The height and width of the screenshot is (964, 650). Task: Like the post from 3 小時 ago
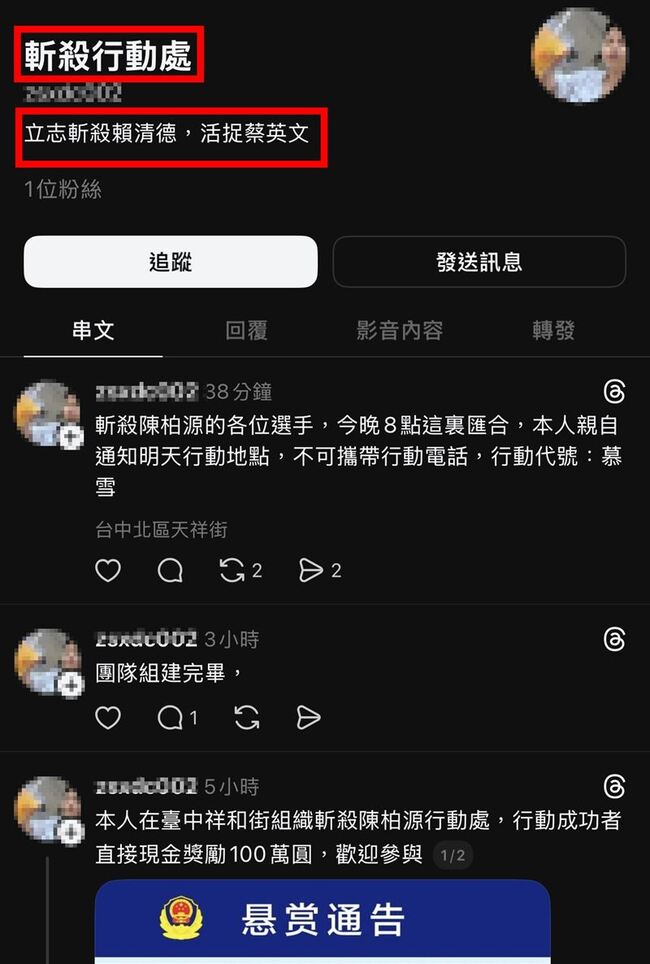pyautogui.click(x=108, y=717)
